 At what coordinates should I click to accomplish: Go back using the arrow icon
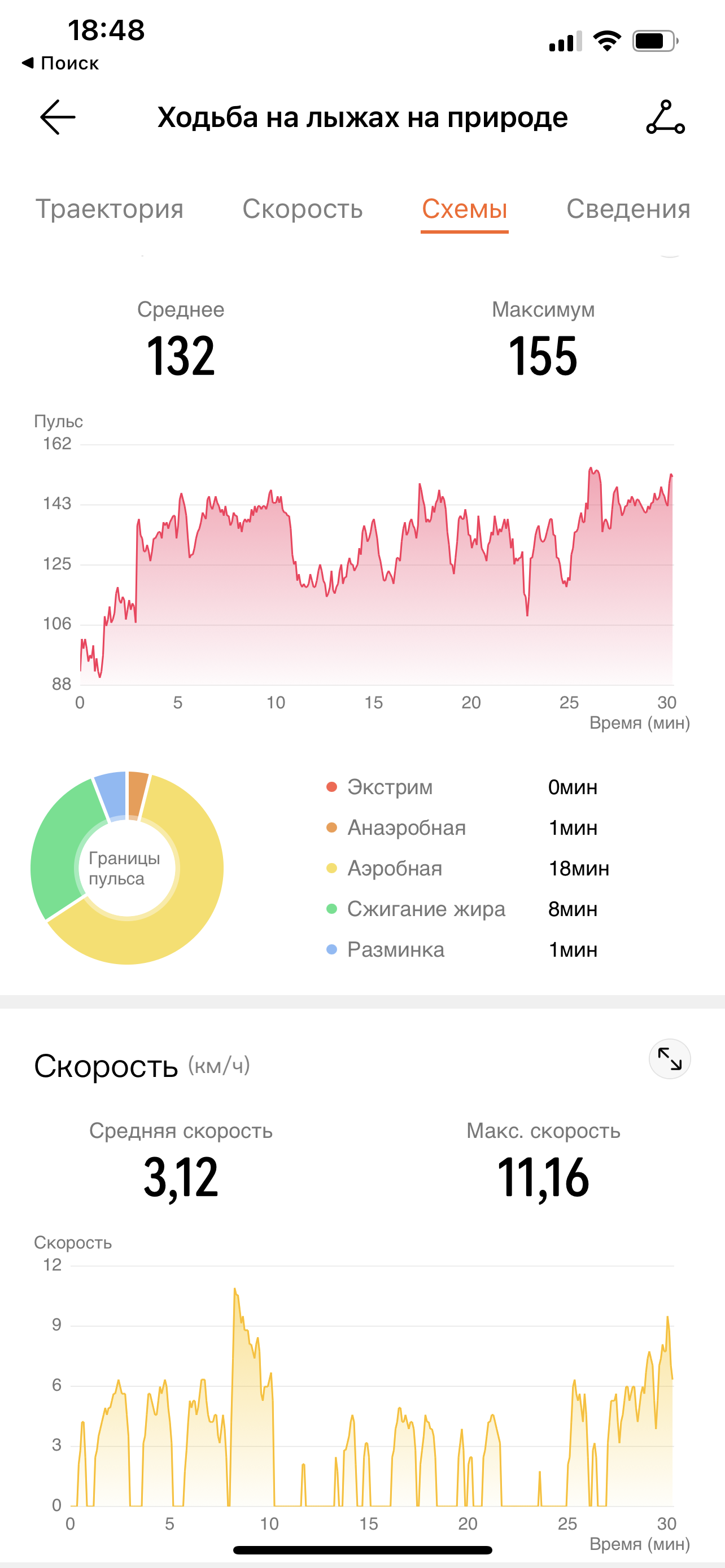click(x=58, y=117)
